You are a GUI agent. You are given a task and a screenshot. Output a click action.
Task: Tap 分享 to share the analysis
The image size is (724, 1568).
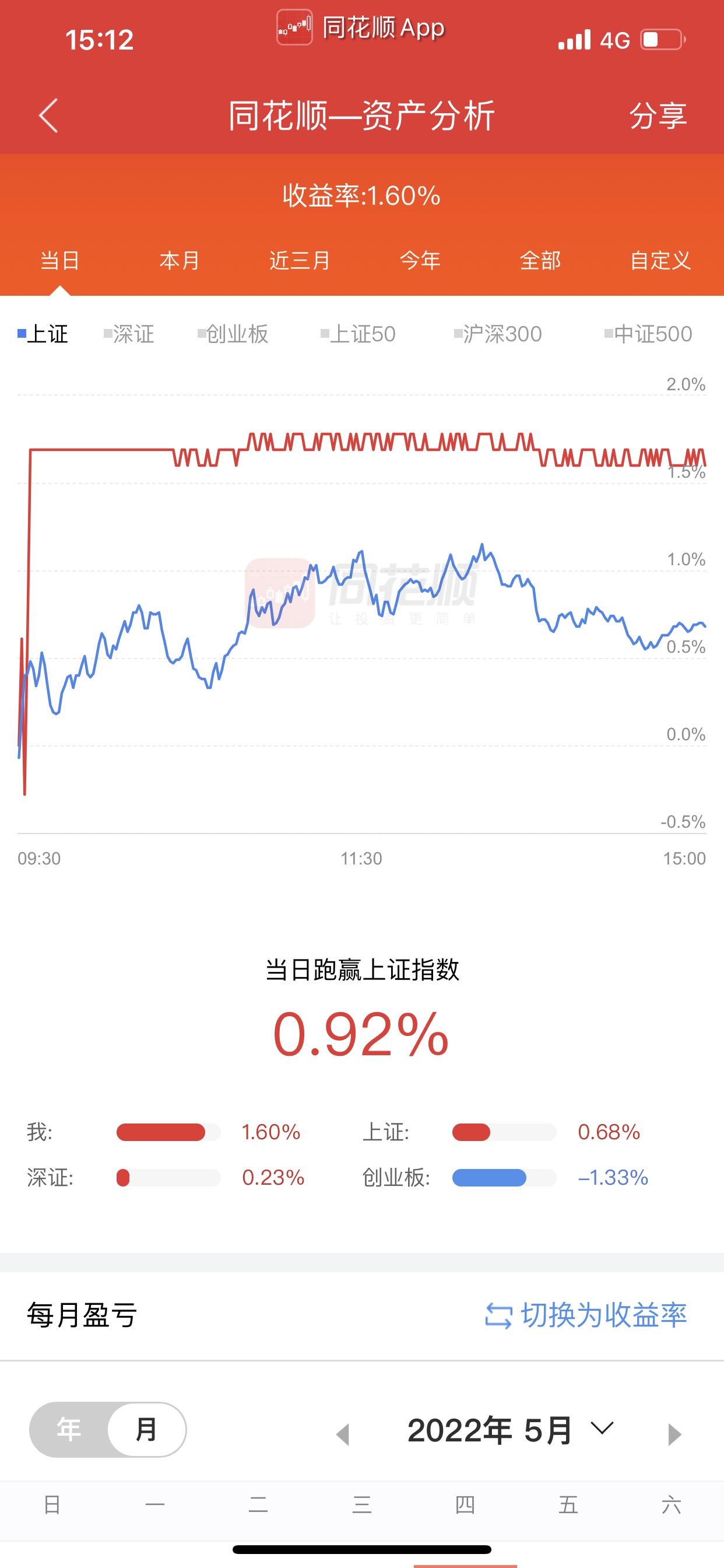click(x=658, y=116)
